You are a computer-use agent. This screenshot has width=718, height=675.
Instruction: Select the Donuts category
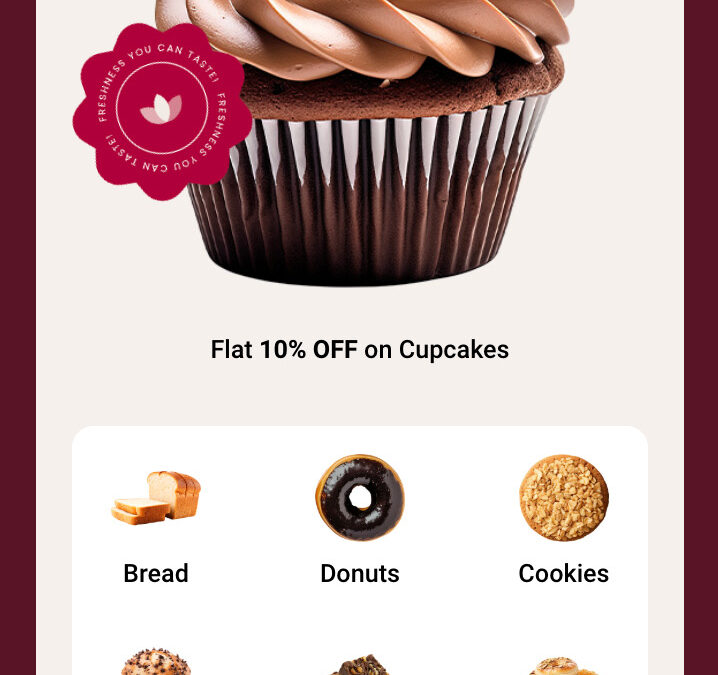(x=360, y=520)
